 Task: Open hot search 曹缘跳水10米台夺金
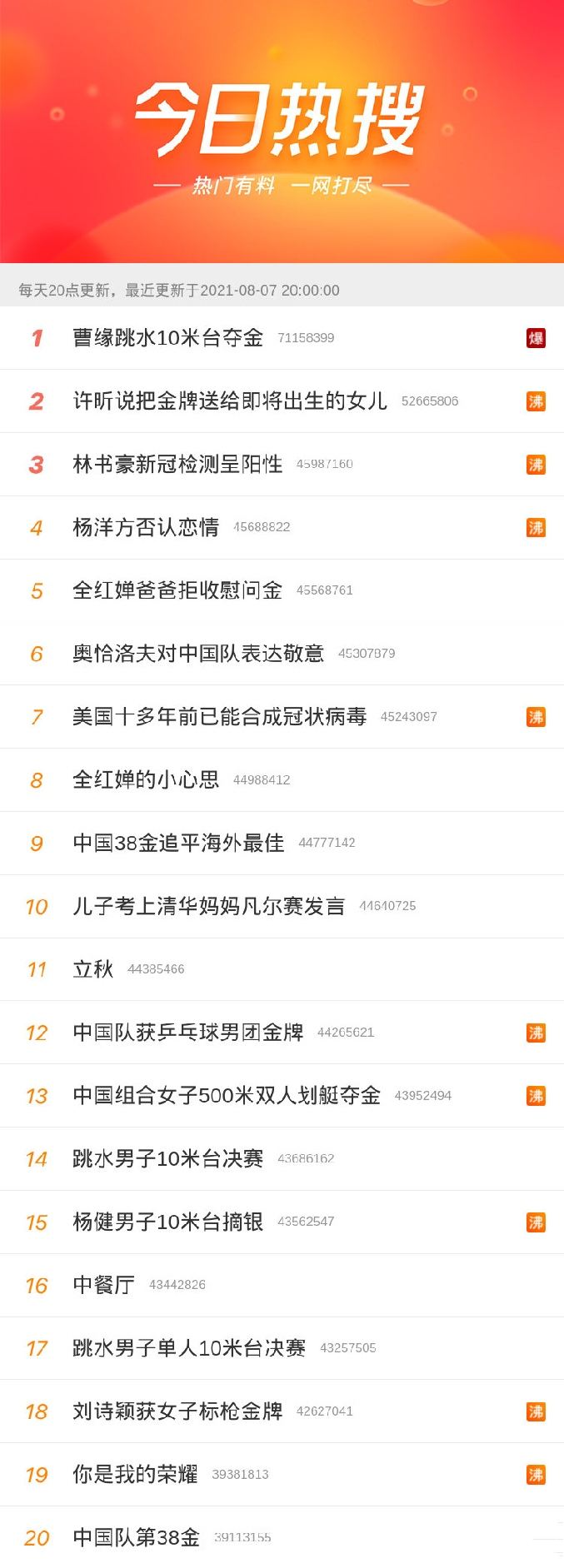coord(168,338)
